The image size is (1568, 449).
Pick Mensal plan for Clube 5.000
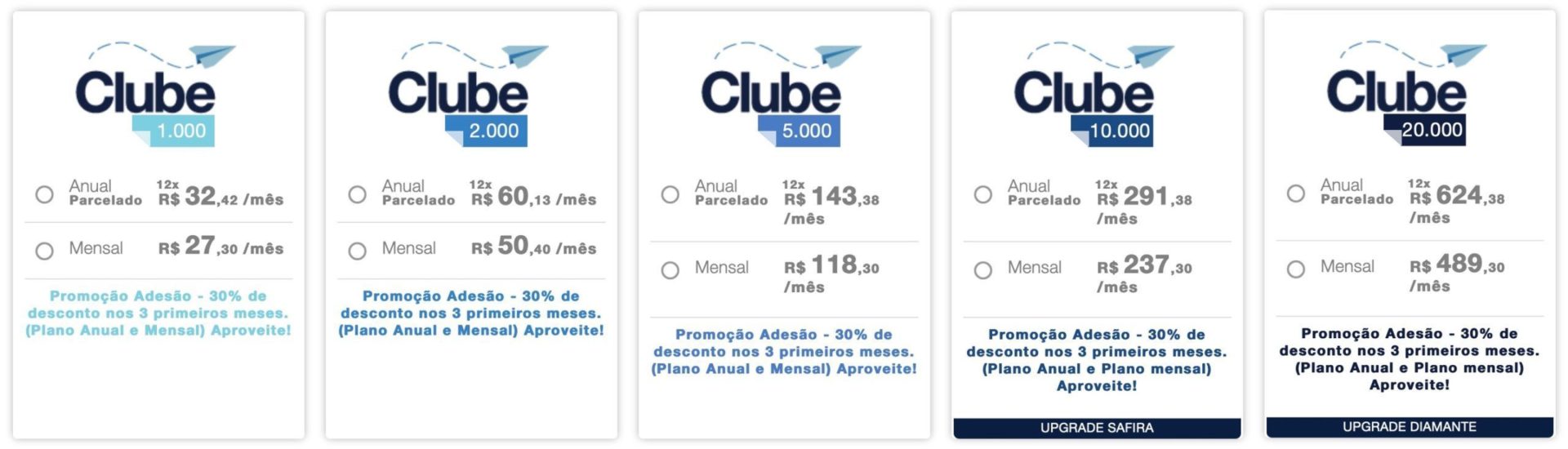pos(670,270)
